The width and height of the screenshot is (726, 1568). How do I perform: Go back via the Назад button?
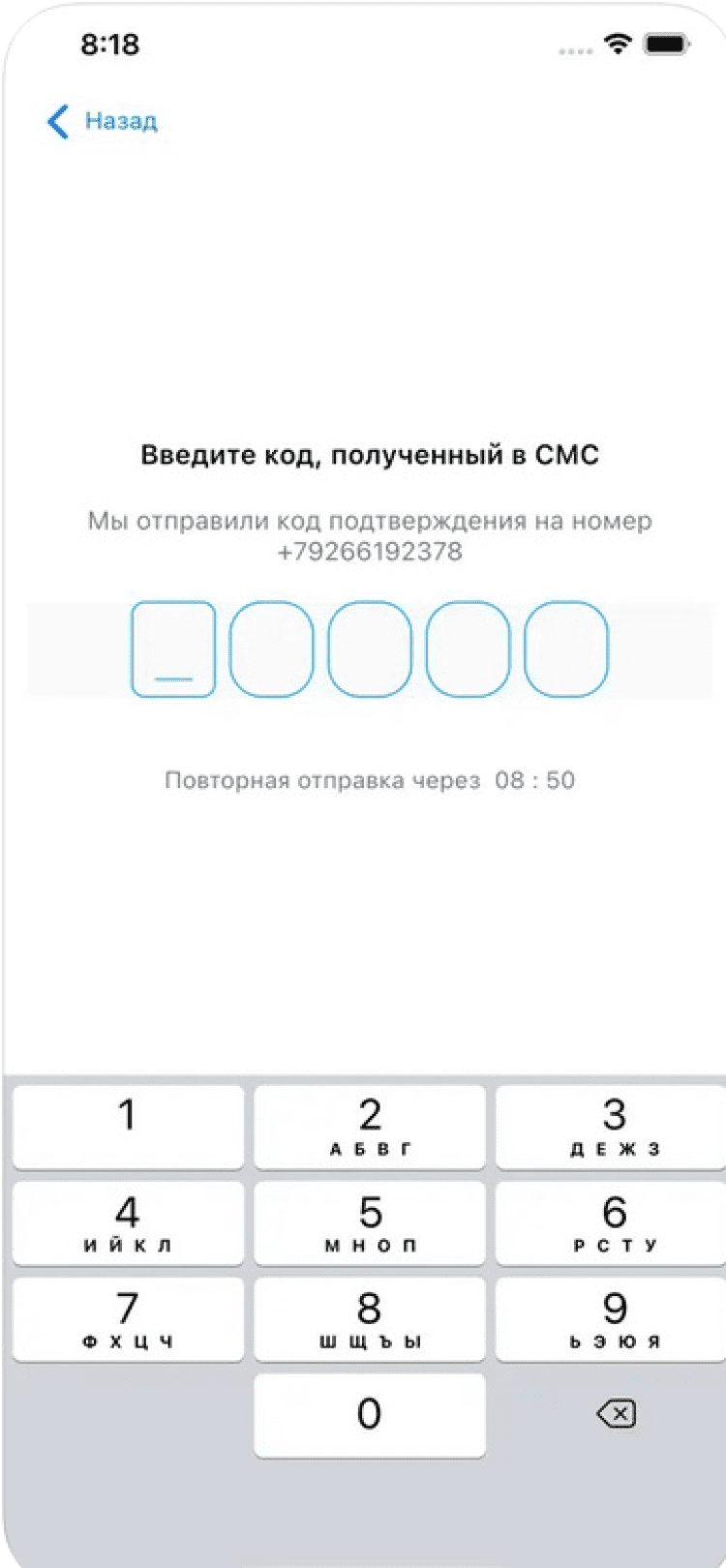102,121
